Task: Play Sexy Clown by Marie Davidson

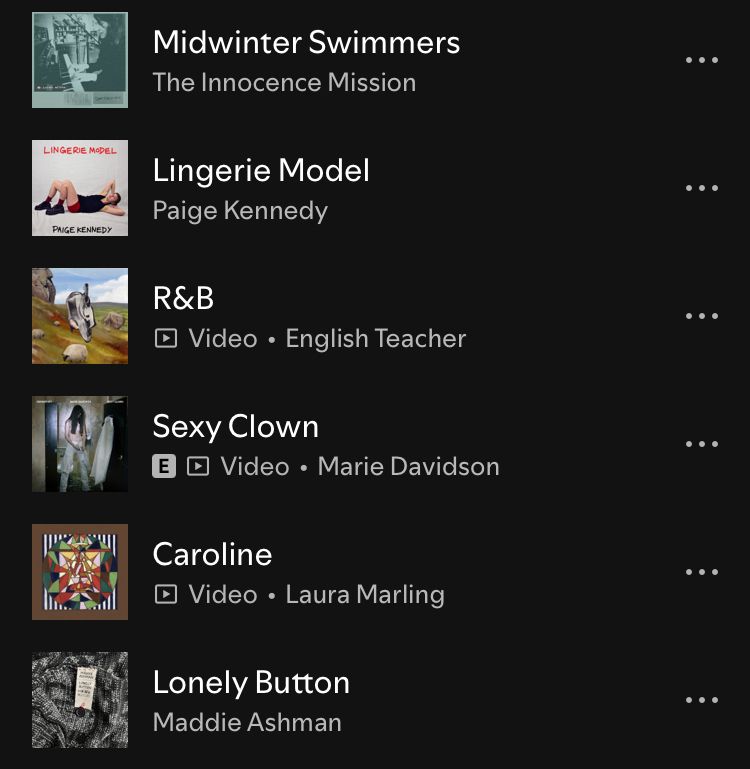Action: click(235, 427)
